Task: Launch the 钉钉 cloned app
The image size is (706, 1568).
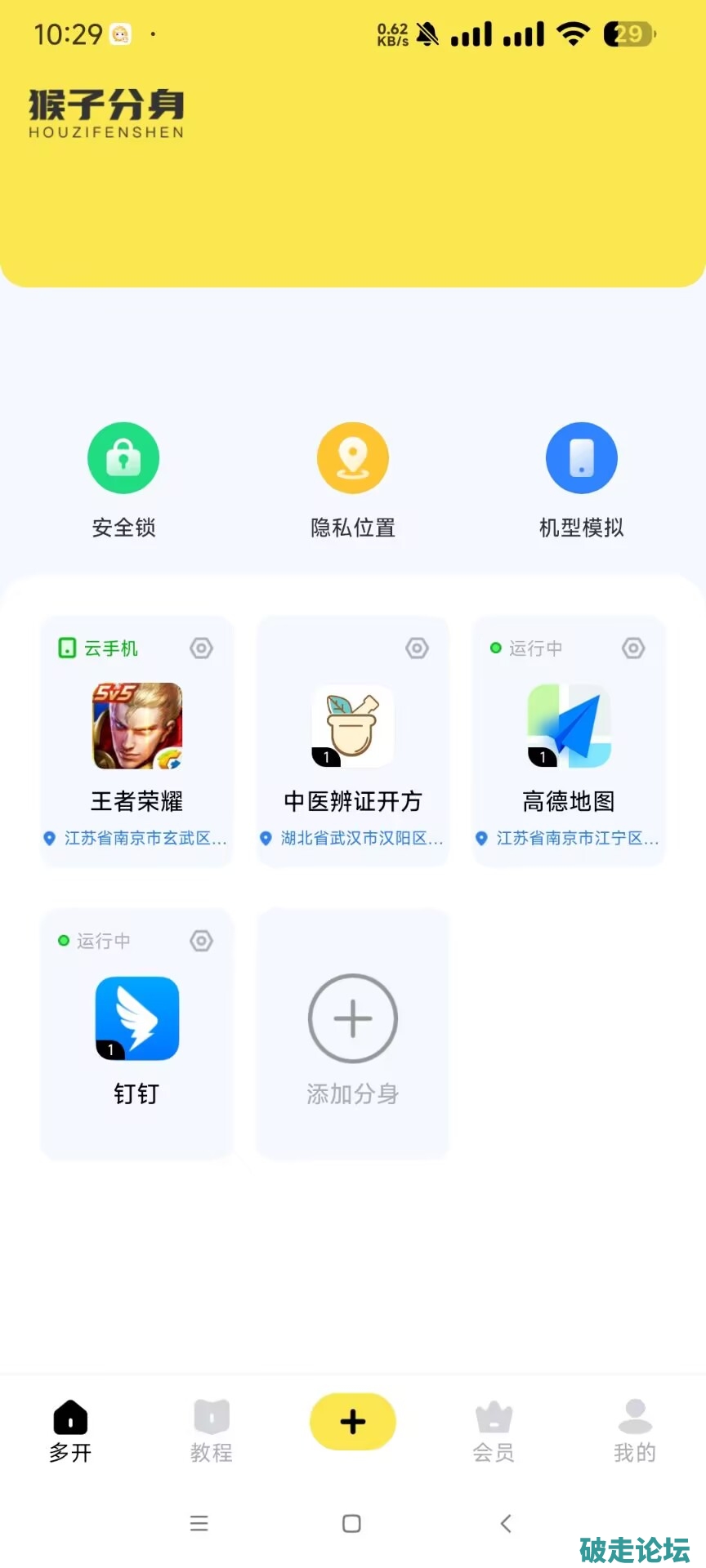Action: click(x=136, y=1019)
